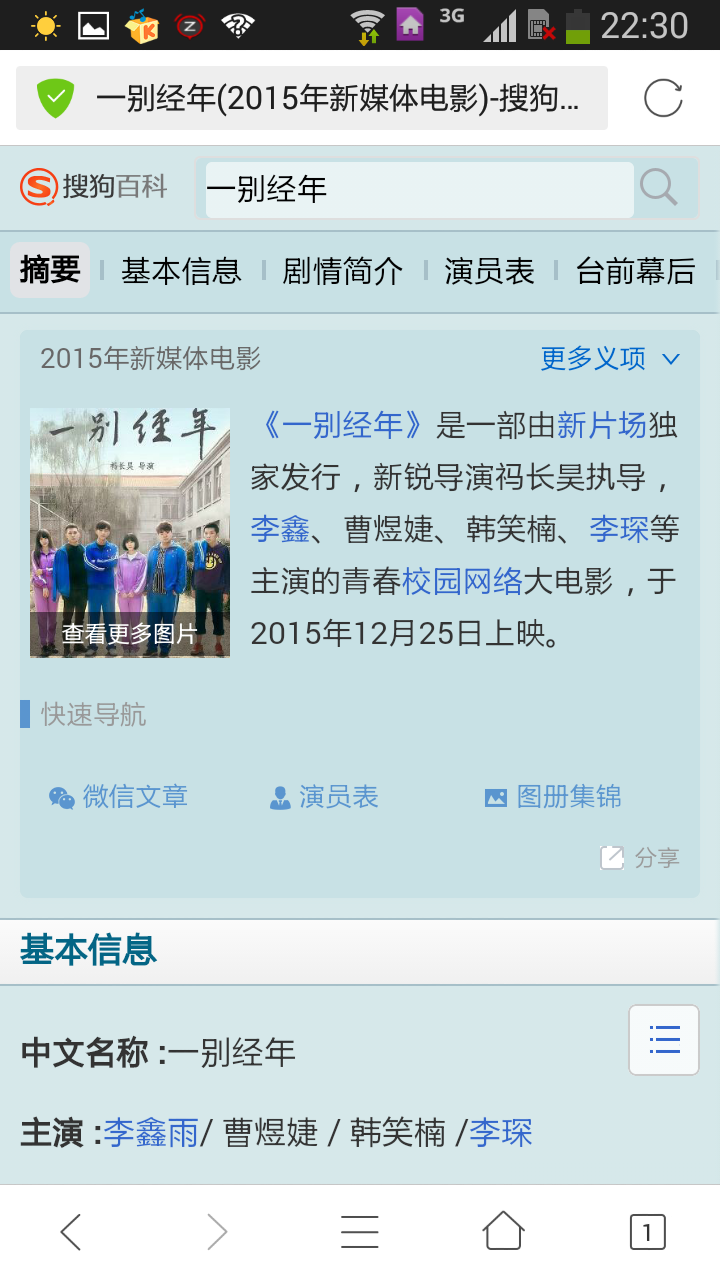
Task: Jump to the 台前幕后 tab
Action: (x=635, y=271)
